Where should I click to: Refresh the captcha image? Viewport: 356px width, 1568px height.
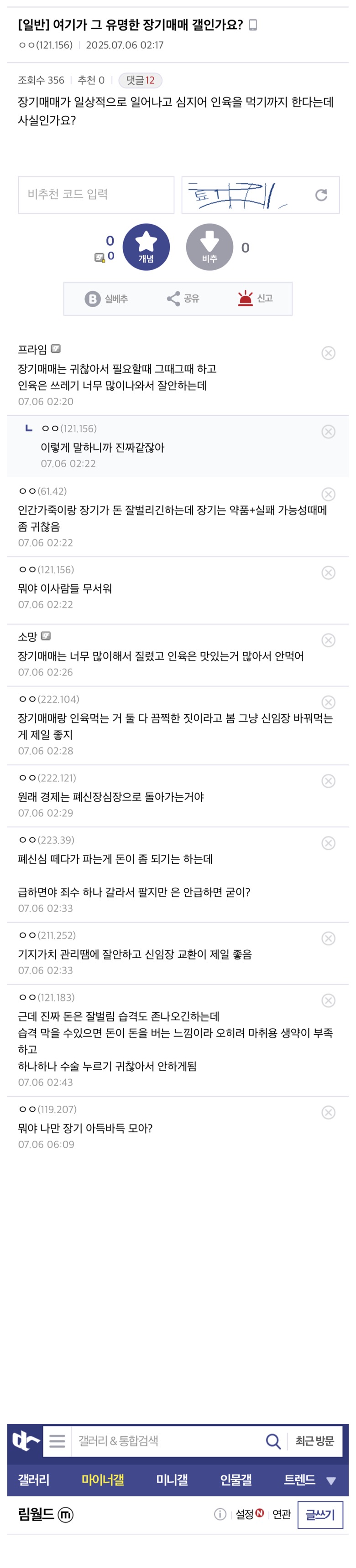coord(321,195)
